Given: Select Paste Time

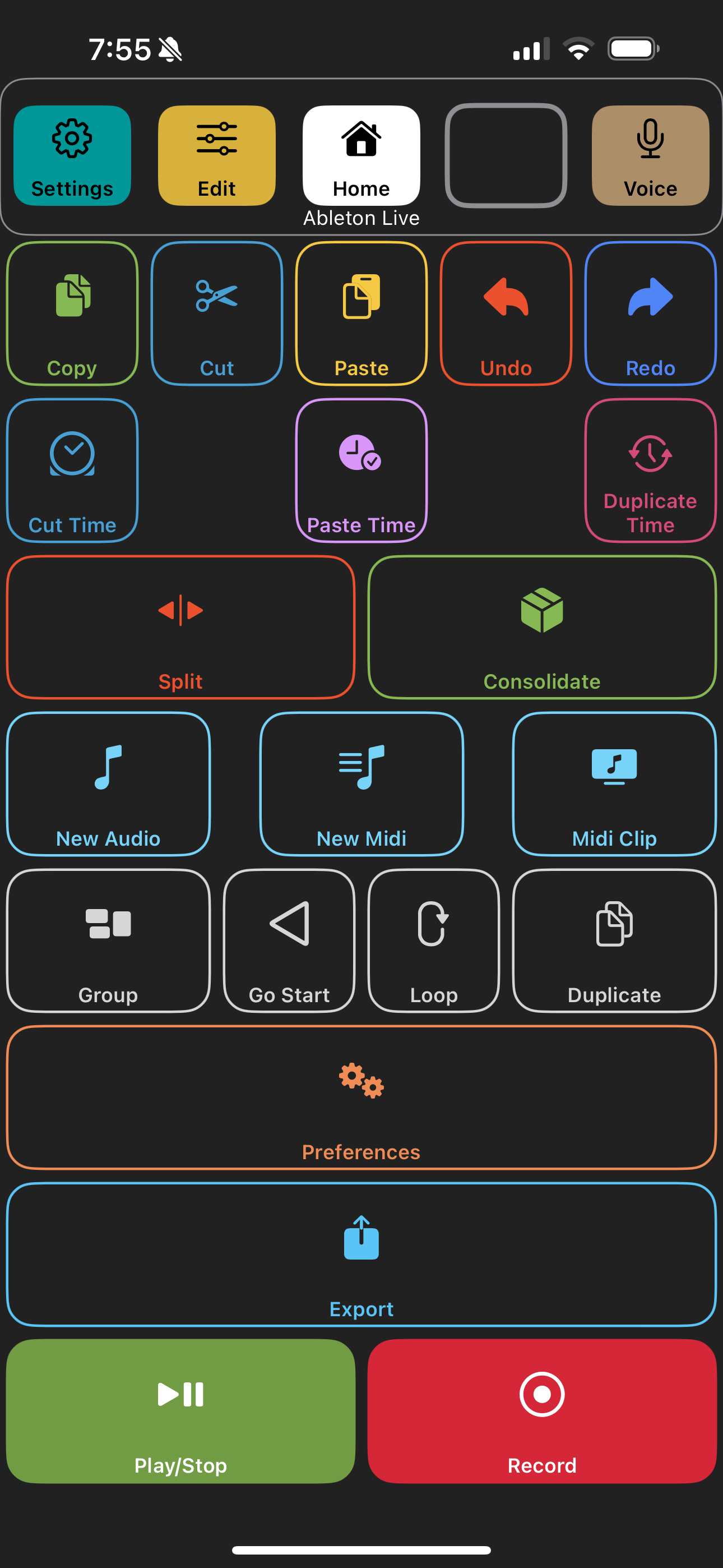Looking at the screenshot, I should (x=361, y=471).
